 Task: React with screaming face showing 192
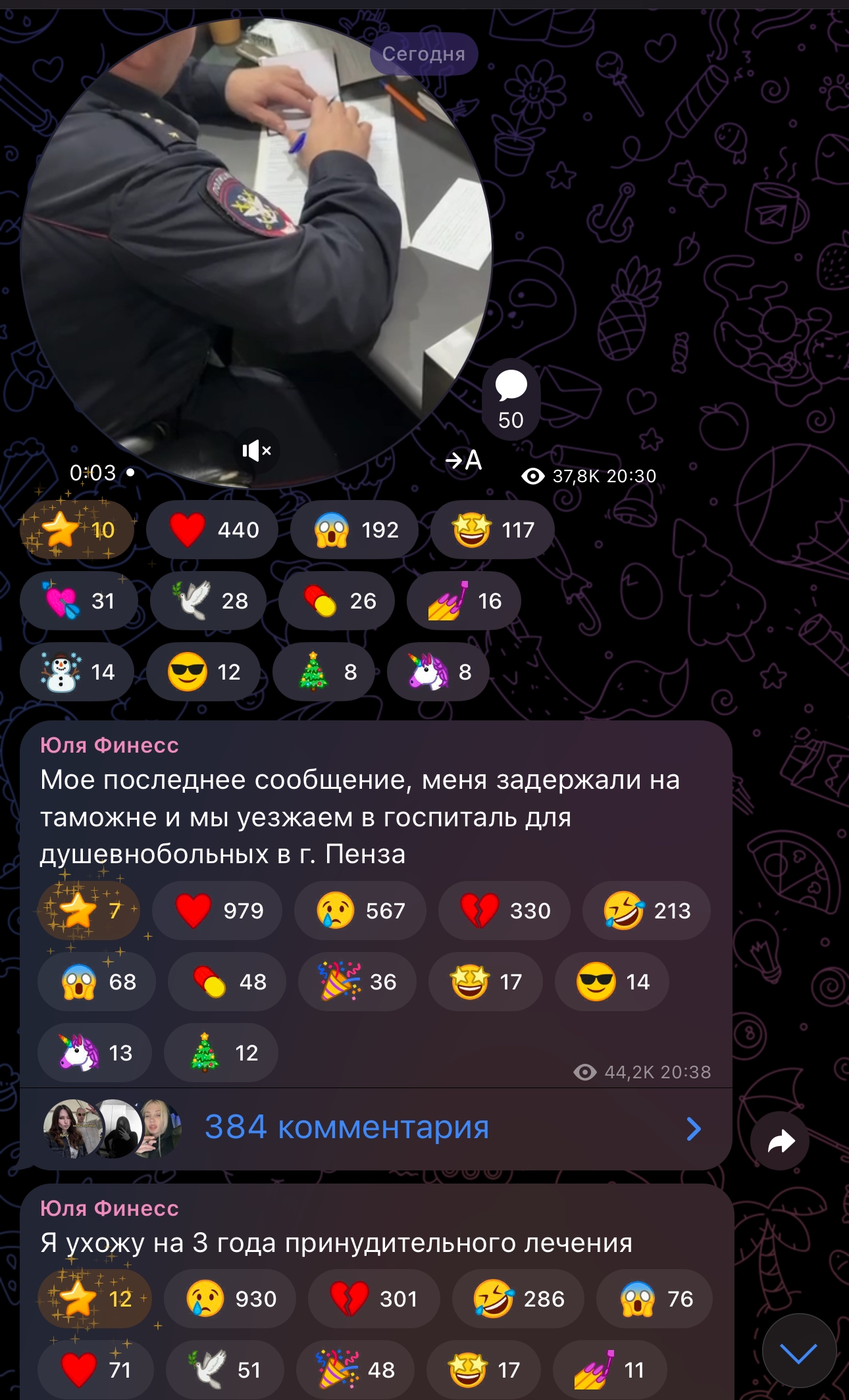point(354,530)
